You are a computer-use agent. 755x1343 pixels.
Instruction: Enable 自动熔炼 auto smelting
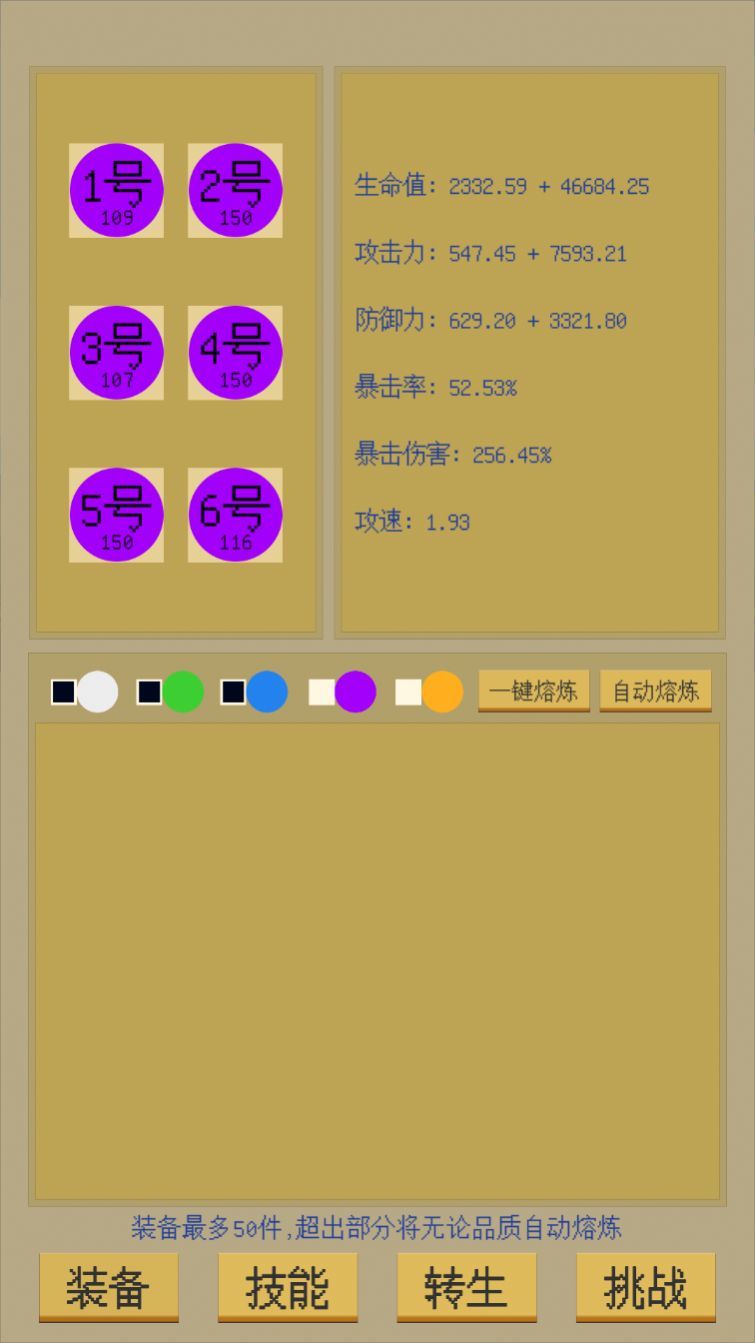point(655,691)
